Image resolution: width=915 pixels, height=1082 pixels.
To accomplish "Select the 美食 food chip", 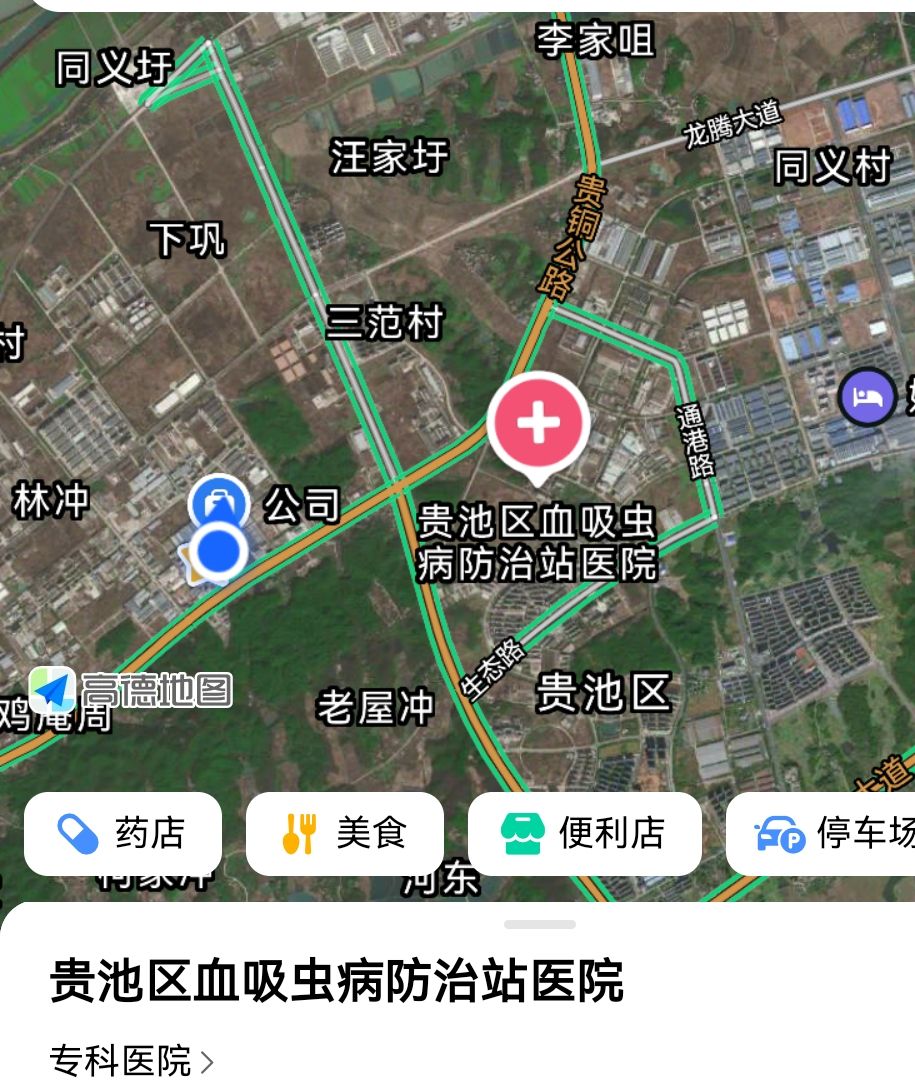I will pyautogui.click(x=344, y=833).
